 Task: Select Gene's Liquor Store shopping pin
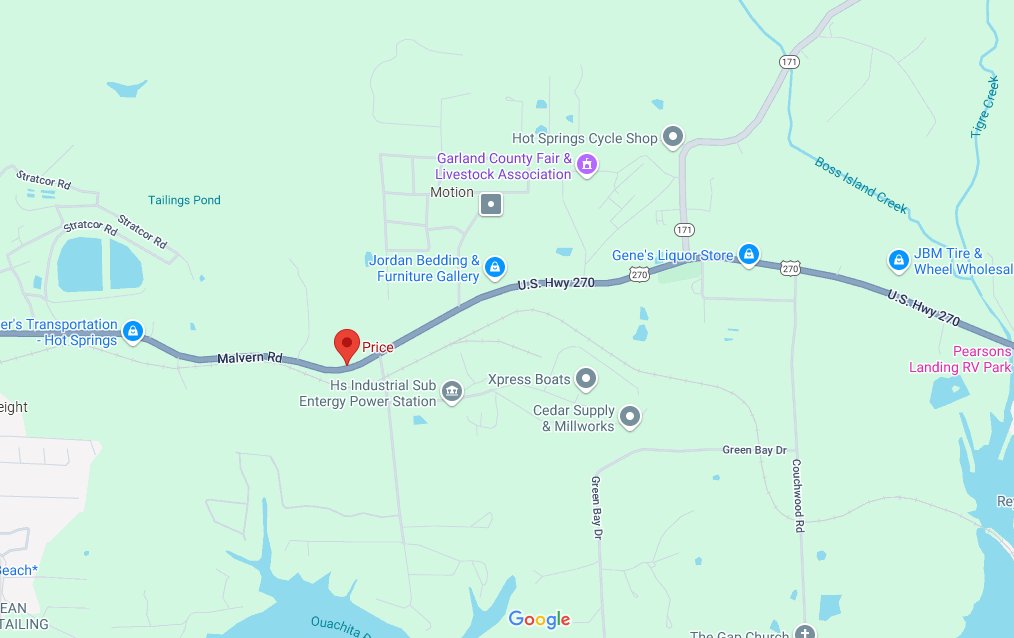(x=747, y=254)
